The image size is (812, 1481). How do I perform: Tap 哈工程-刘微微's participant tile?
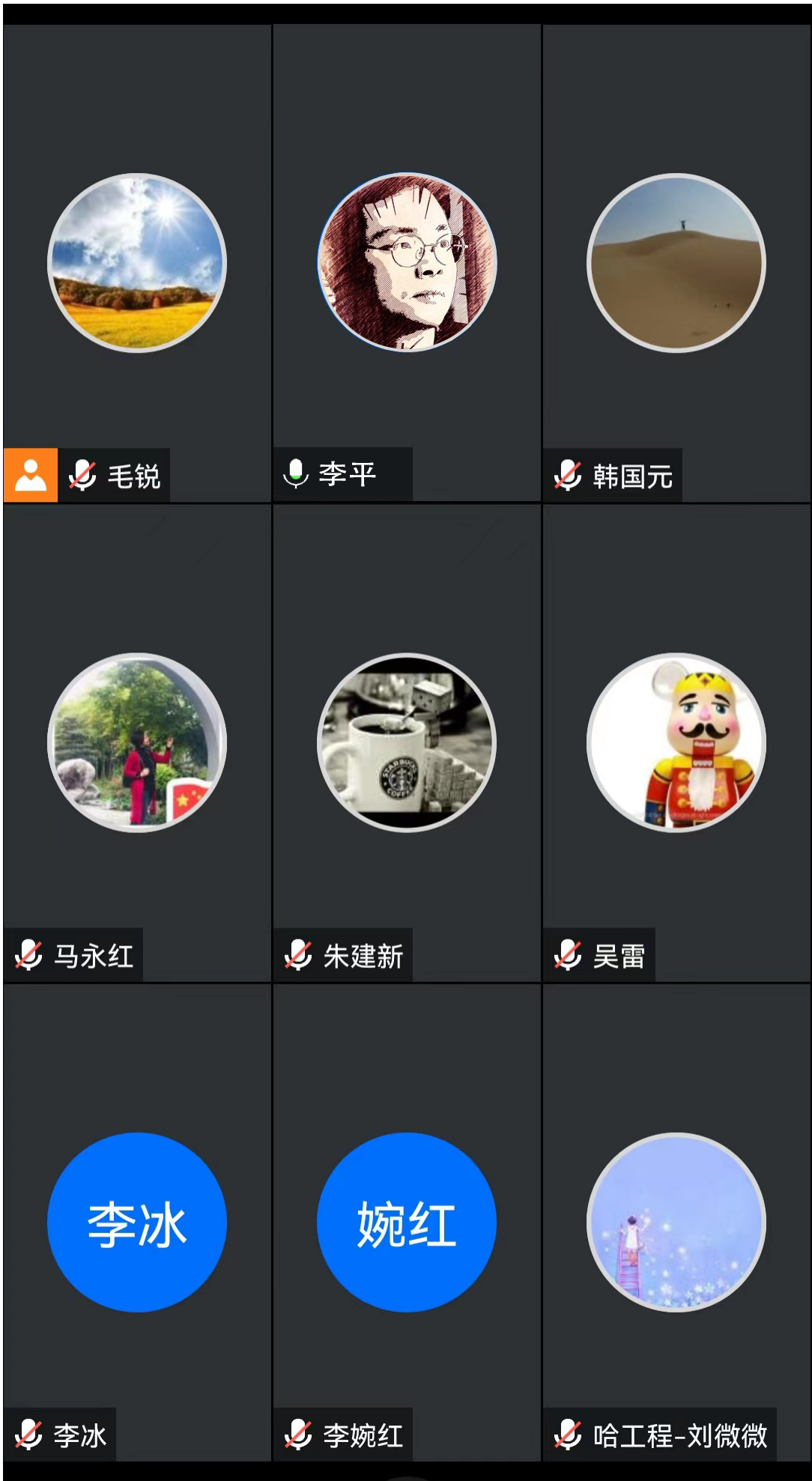[676, 1222]
